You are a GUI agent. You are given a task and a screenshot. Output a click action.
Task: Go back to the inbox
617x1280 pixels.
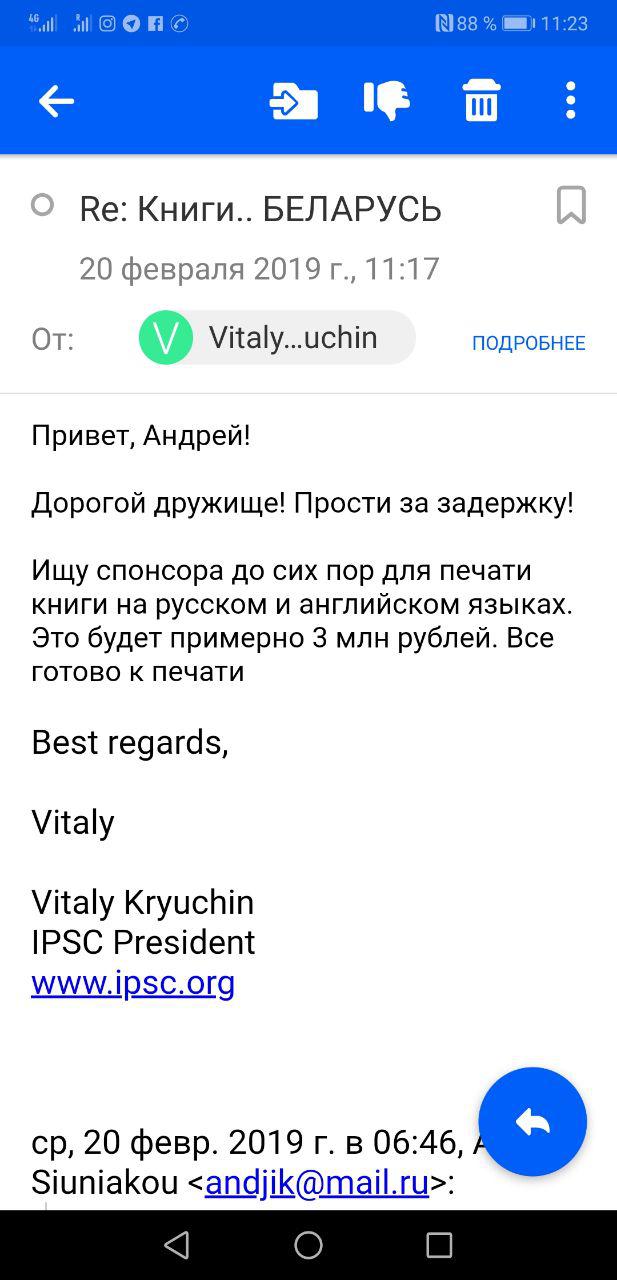click(x=56, y=101)
